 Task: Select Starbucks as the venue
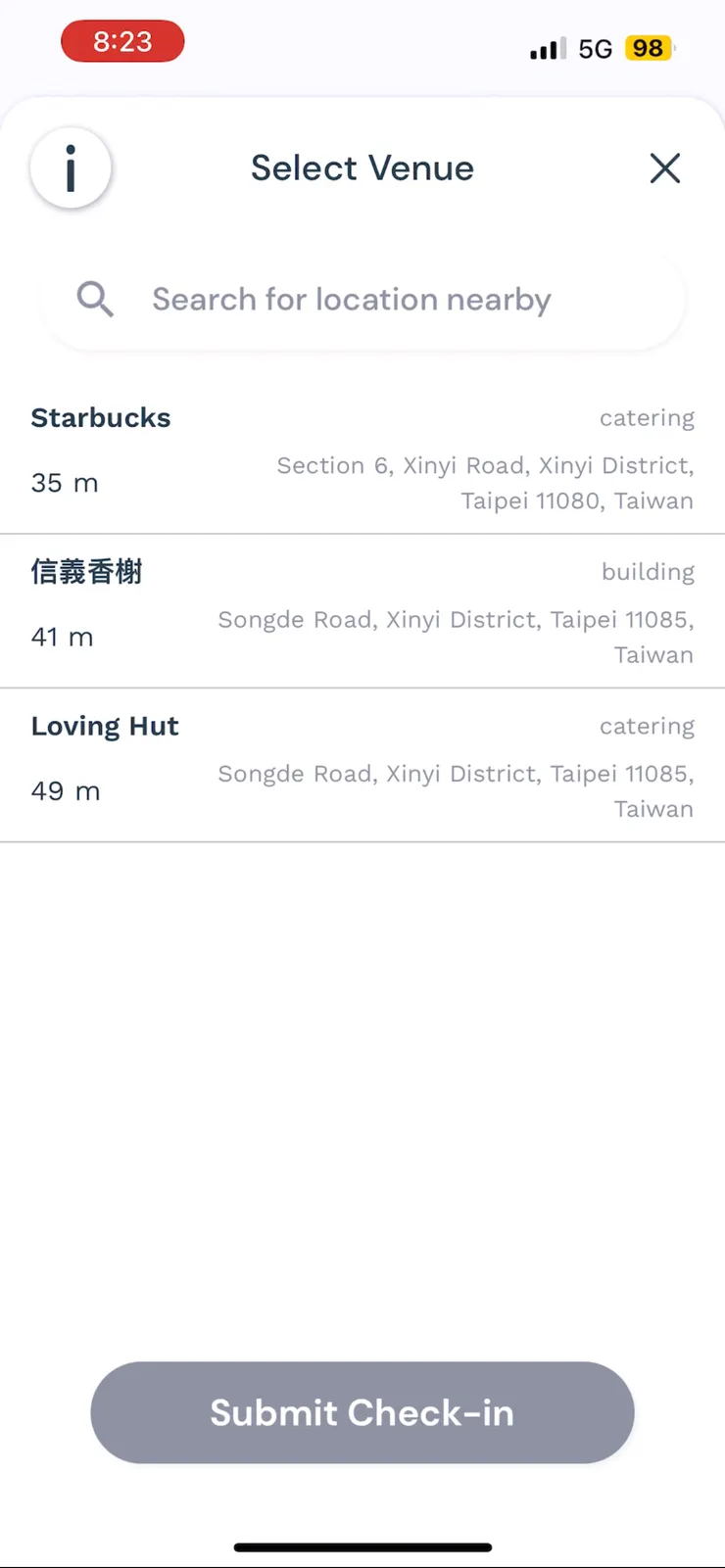(x=101, y=417)
